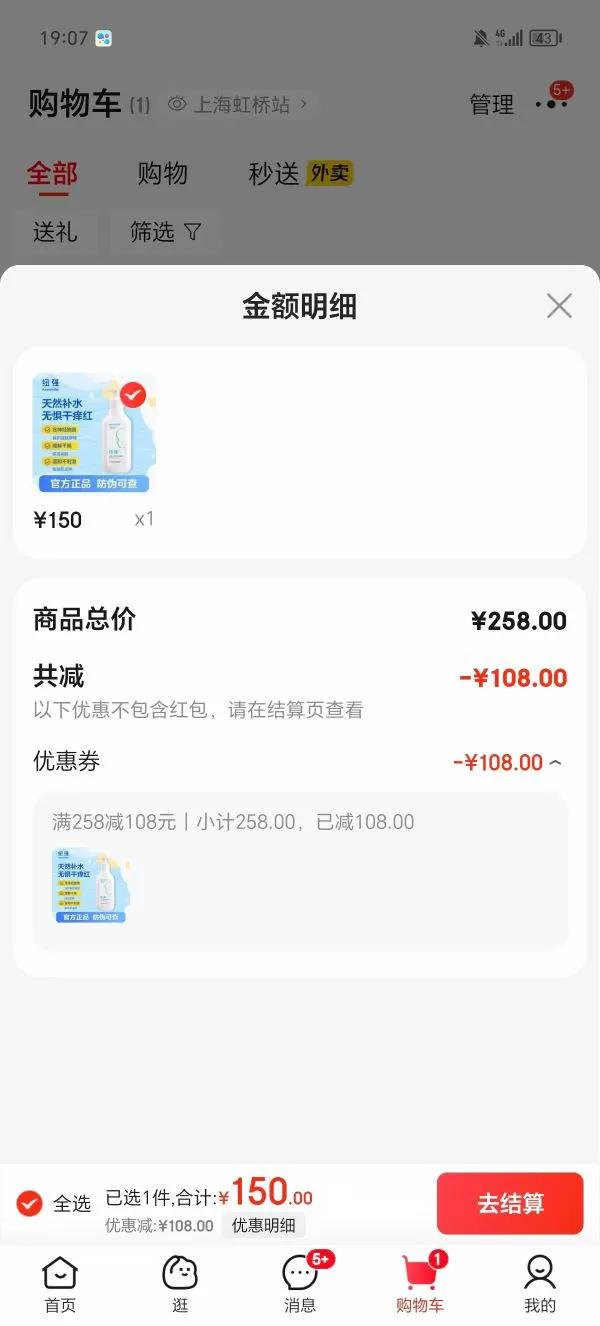Tap 去结算 to check out
The height and width of the screenshot is (1326, 600).
[509, 1203]
